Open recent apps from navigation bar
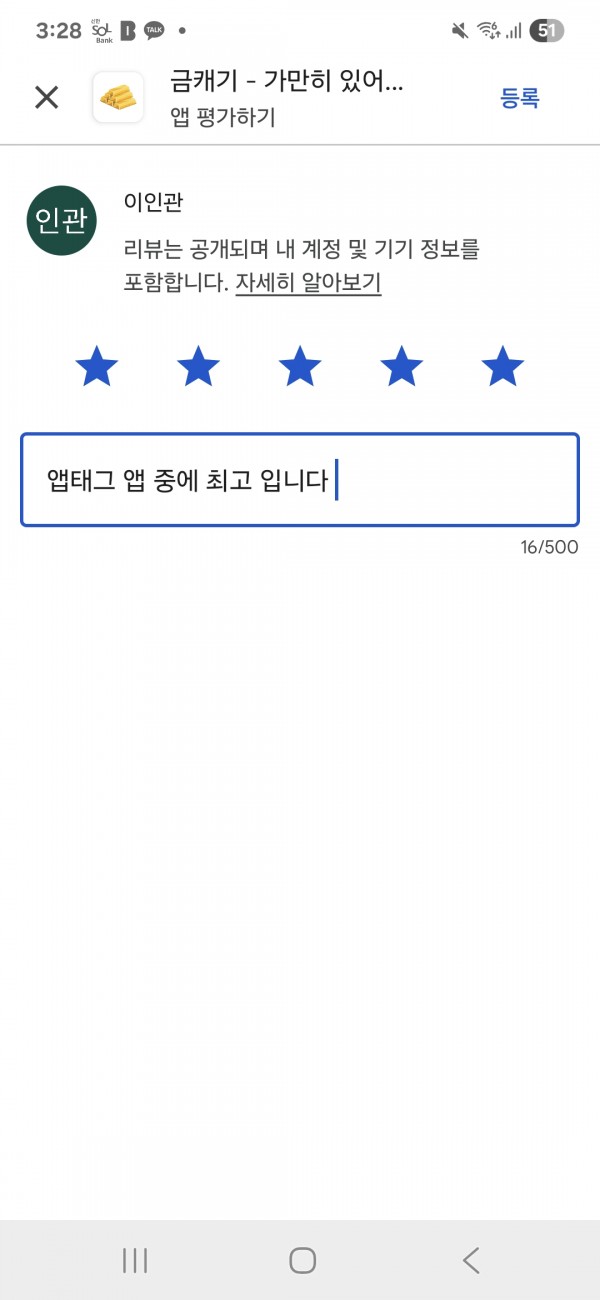This screenshot has width=600, height=1300. (x=134, y=1260)
